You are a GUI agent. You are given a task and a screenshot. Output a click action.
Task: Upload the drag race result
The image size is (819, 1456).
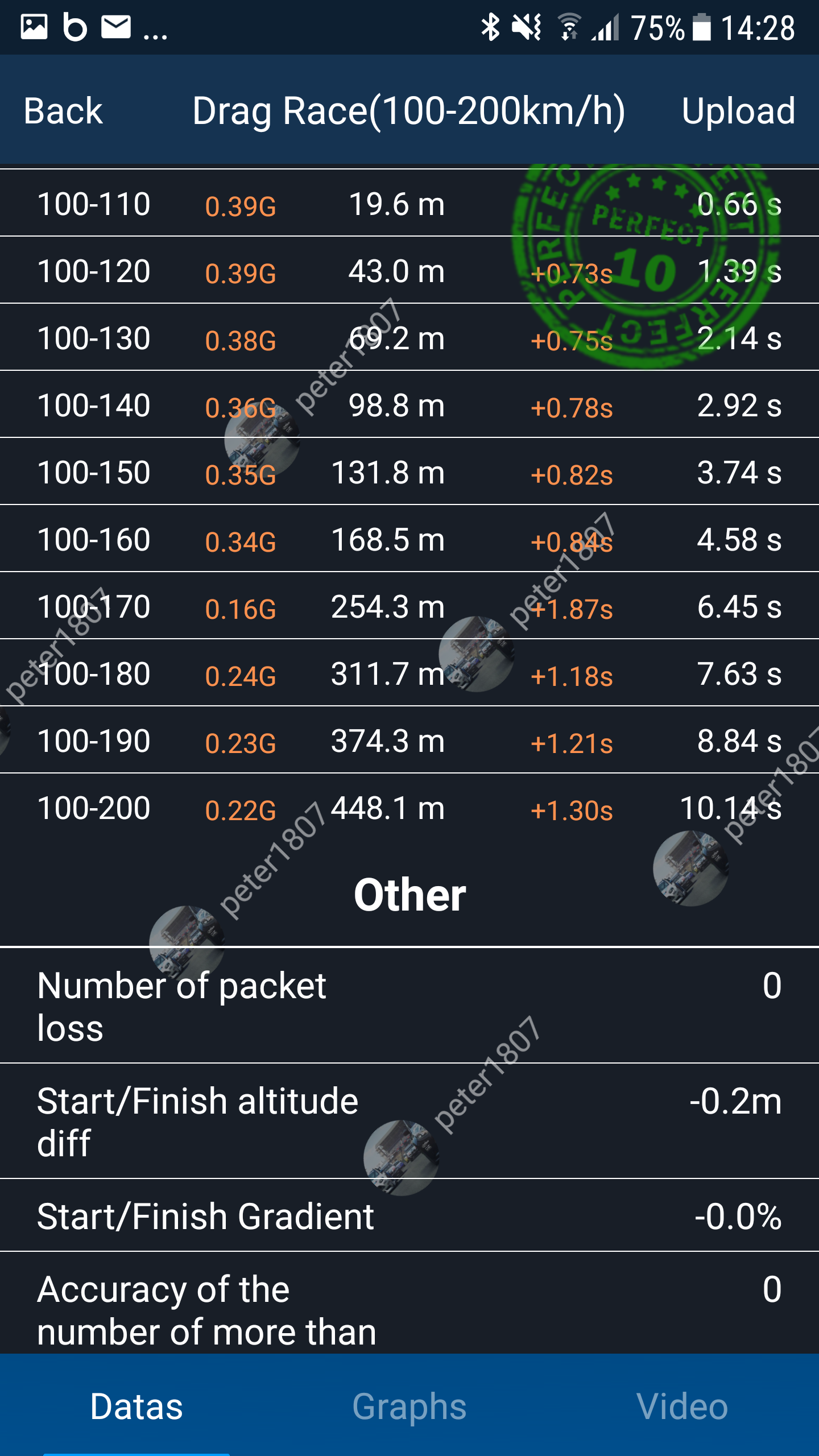pos(738,110)
